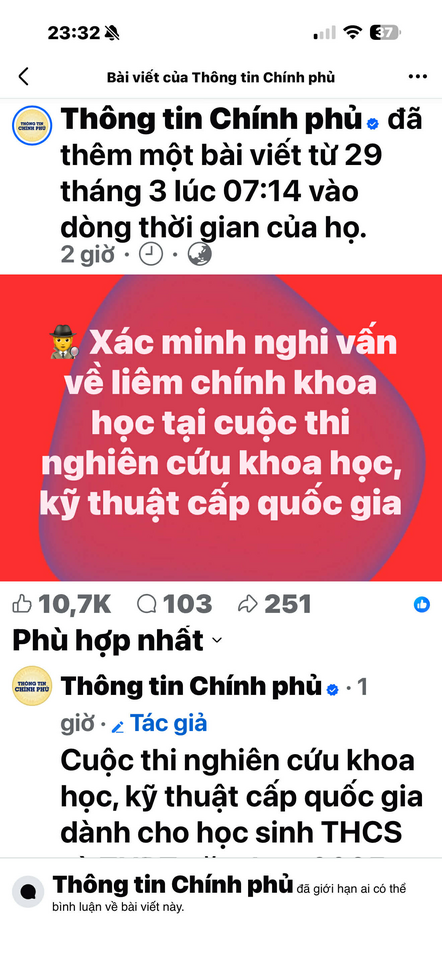Tap the blue like reaction icon
This screenshot has width=442, height=960.
pyautogui.click(x=422, y=605)
